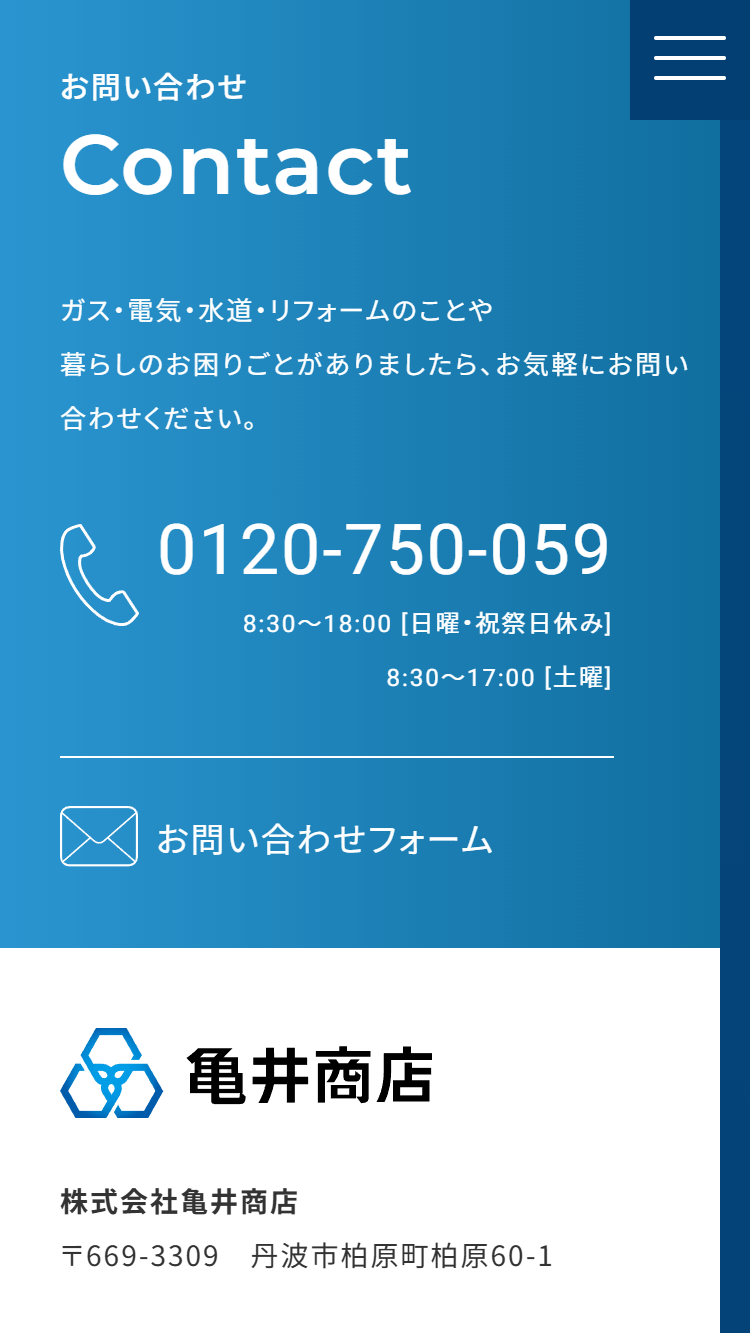Open the お問い合わせフォーム contact form
750x1333 pixels.
click(x=277, y=837)
